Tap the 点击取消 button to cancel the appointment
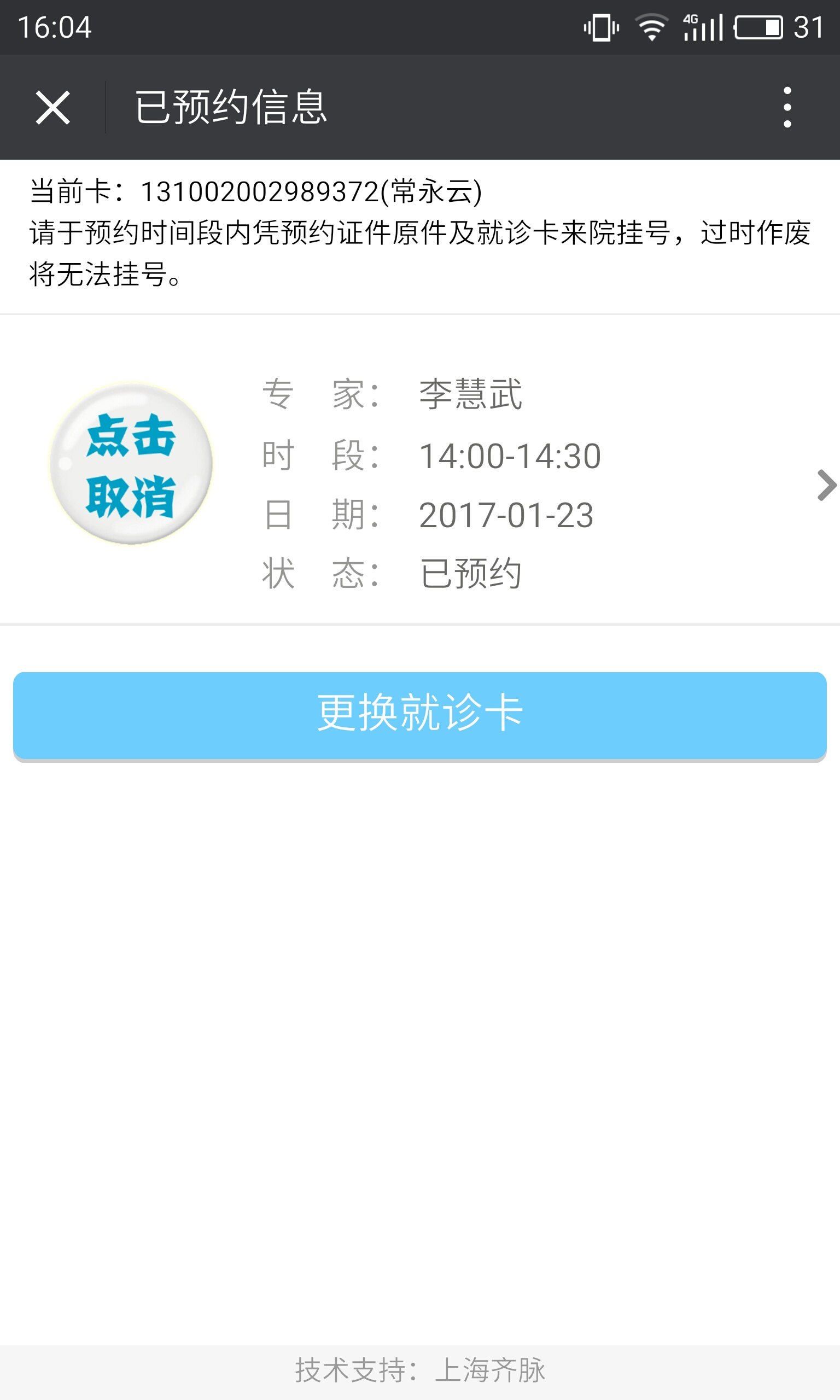The width and height of the screenshot is (840, 1400). [131, 463]
